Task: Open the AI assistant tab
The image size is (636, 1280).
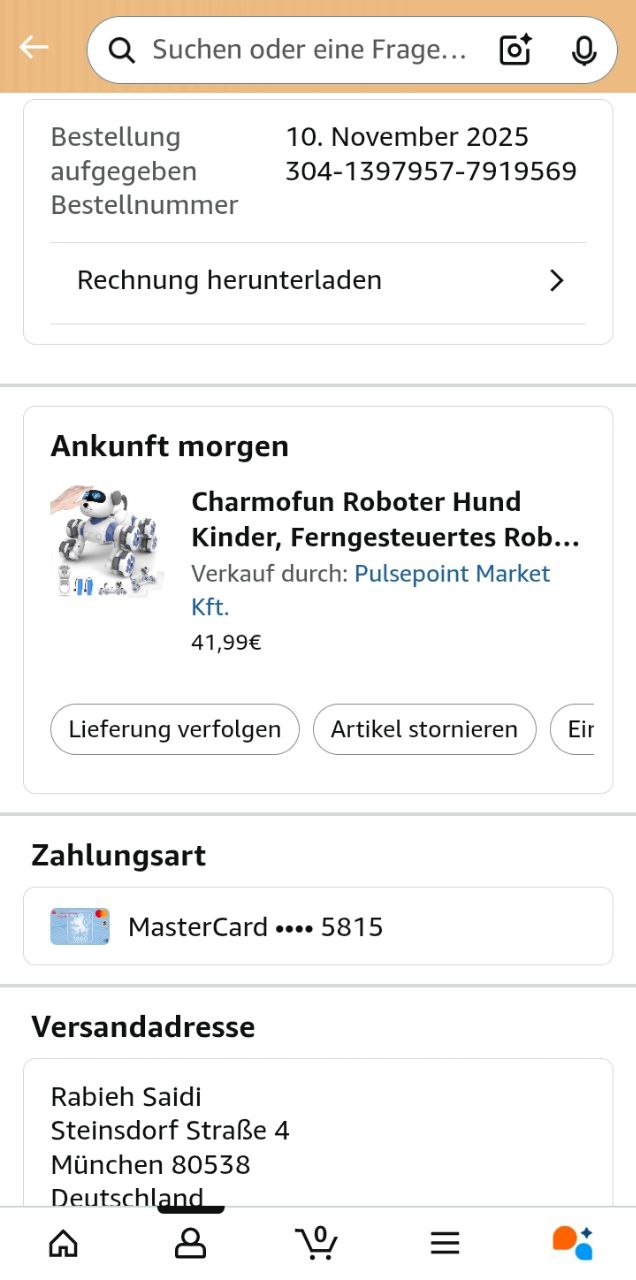Action: click(572, 1242)
